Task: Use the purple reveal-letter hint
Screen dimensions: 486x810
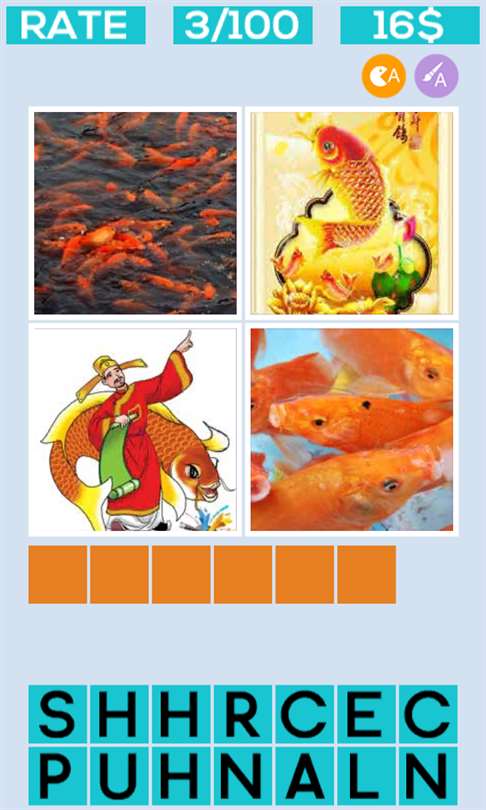Action: [x=436, y=76]
